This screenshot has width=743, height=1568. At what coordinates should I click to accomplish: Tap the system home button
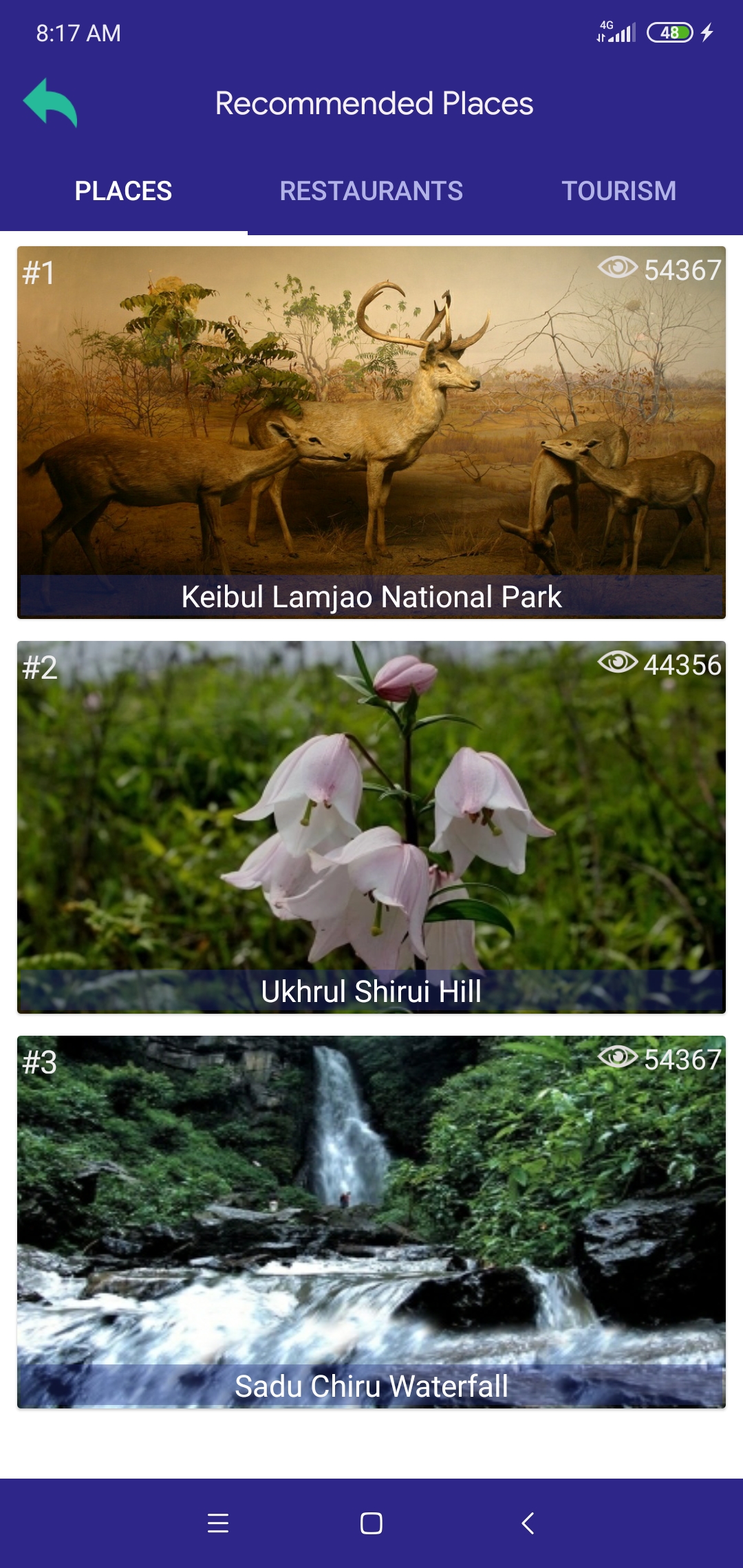371,1523
